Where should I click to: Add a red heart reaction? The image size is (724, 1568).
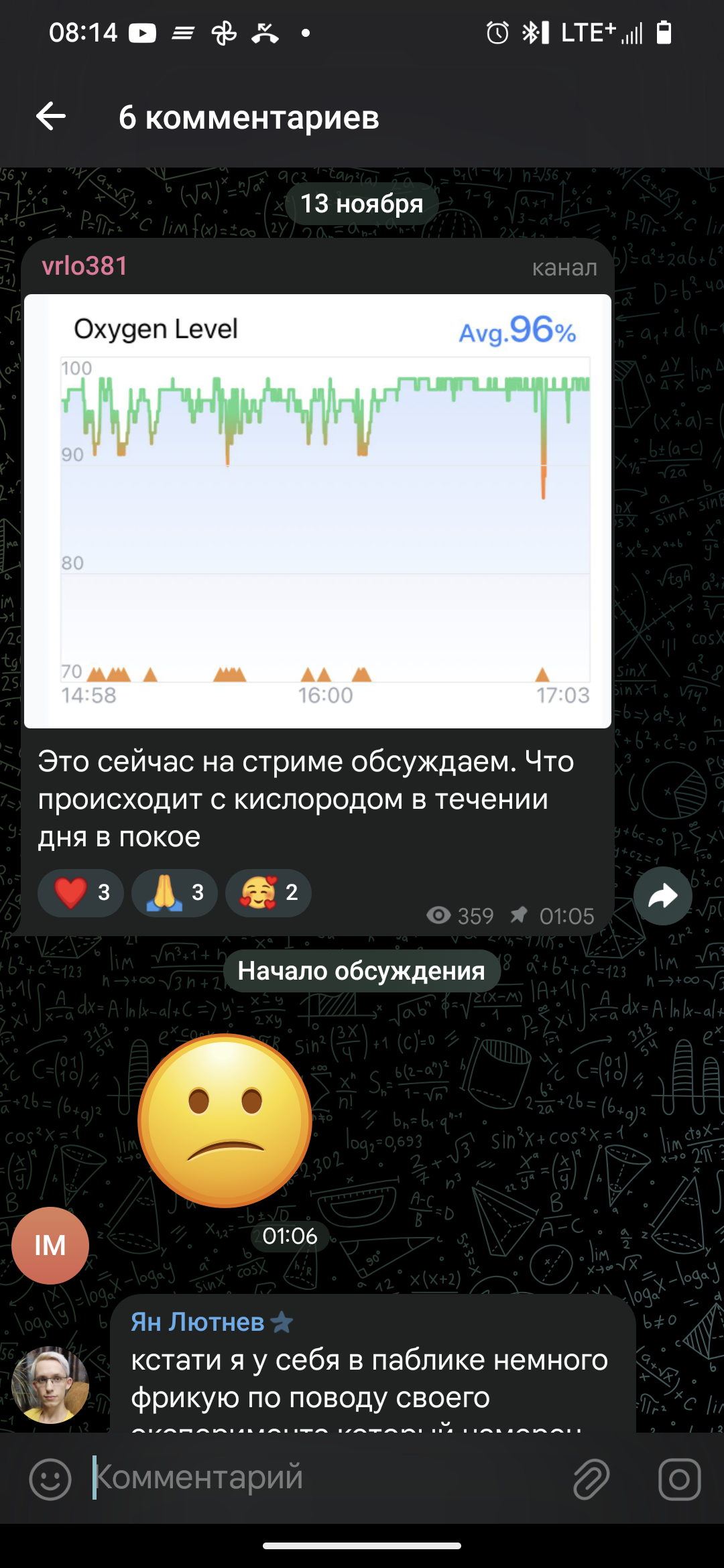tap(80, 893)
